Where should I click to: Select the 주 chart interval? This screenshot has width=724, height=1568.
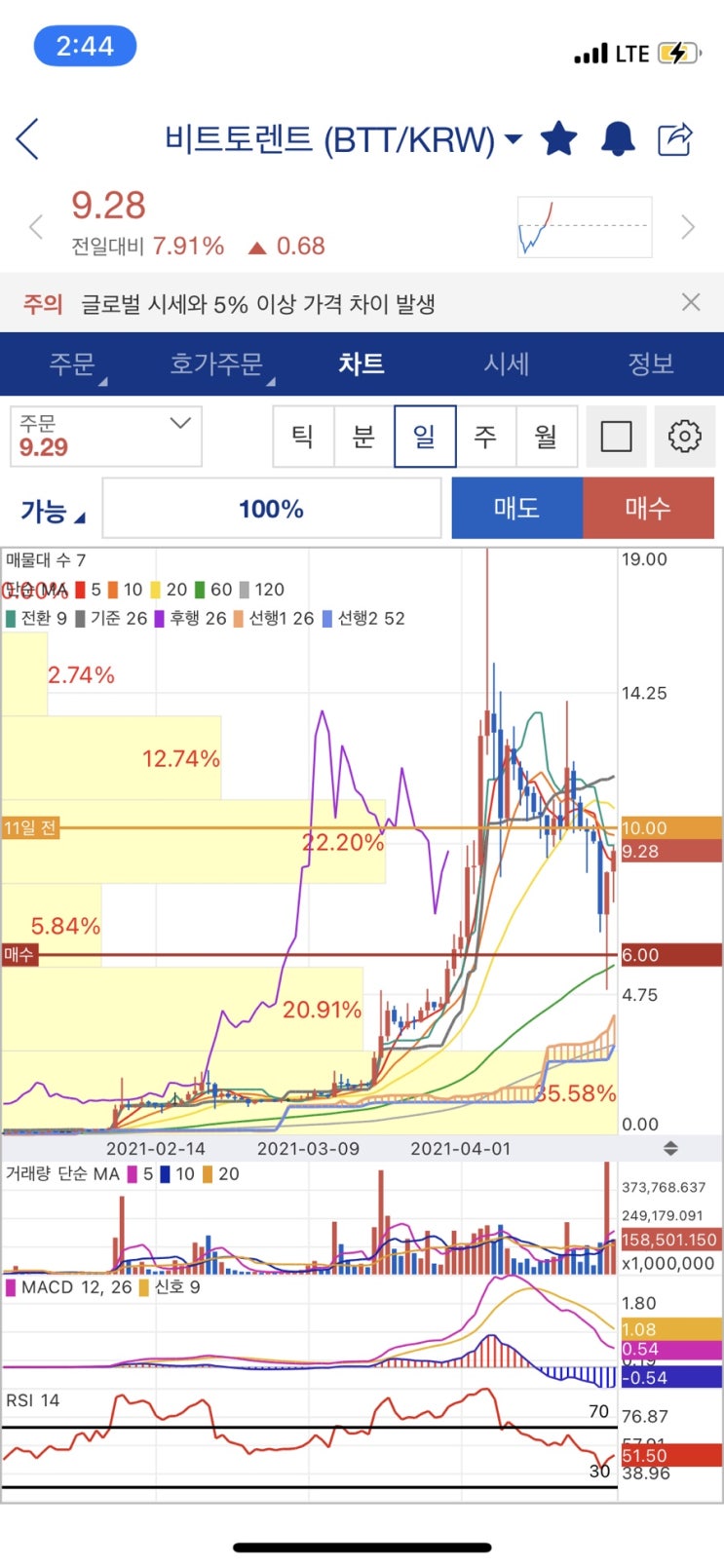485,436
